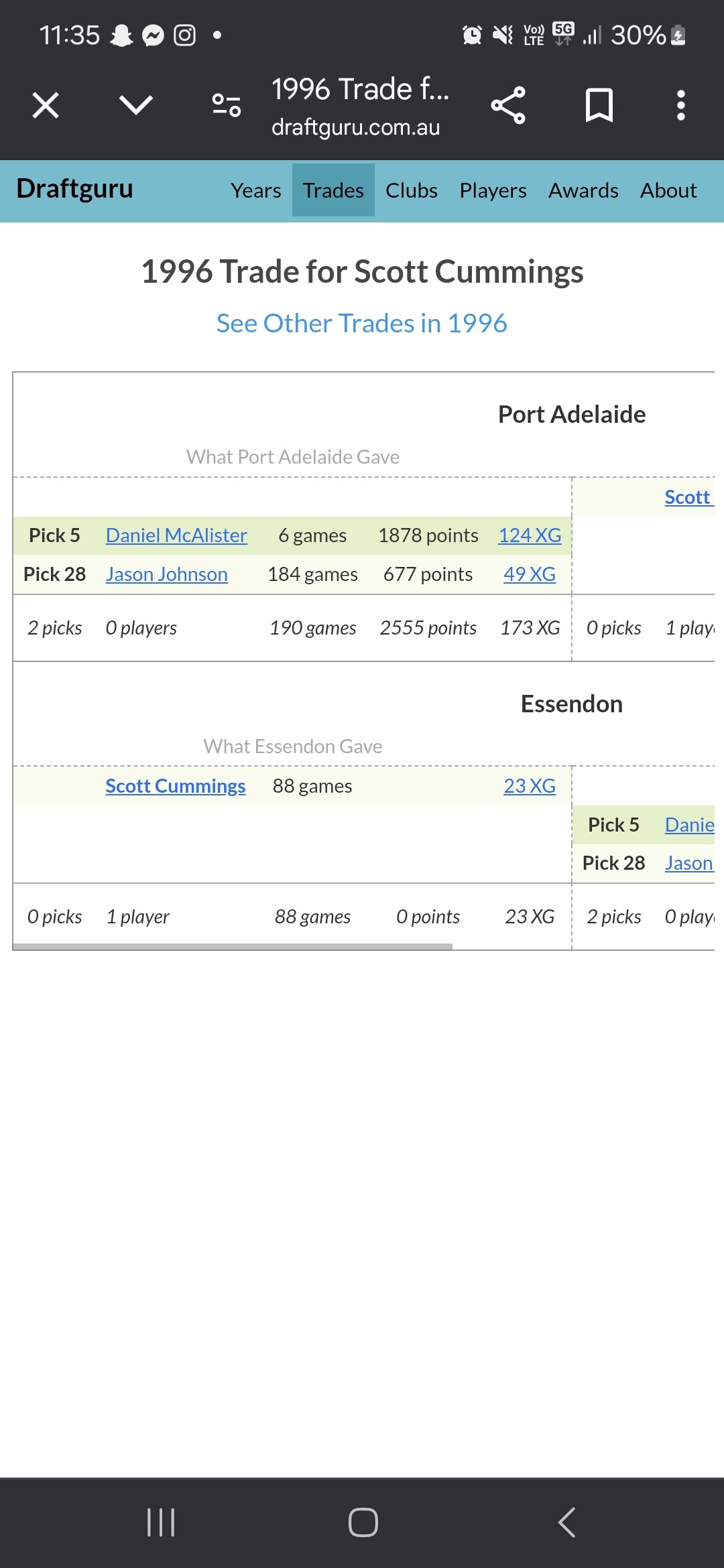The height and width of the screenshot is (1568, 724).
Task: Open Jason Johnson's player link
Action: (x=166, y=574)
